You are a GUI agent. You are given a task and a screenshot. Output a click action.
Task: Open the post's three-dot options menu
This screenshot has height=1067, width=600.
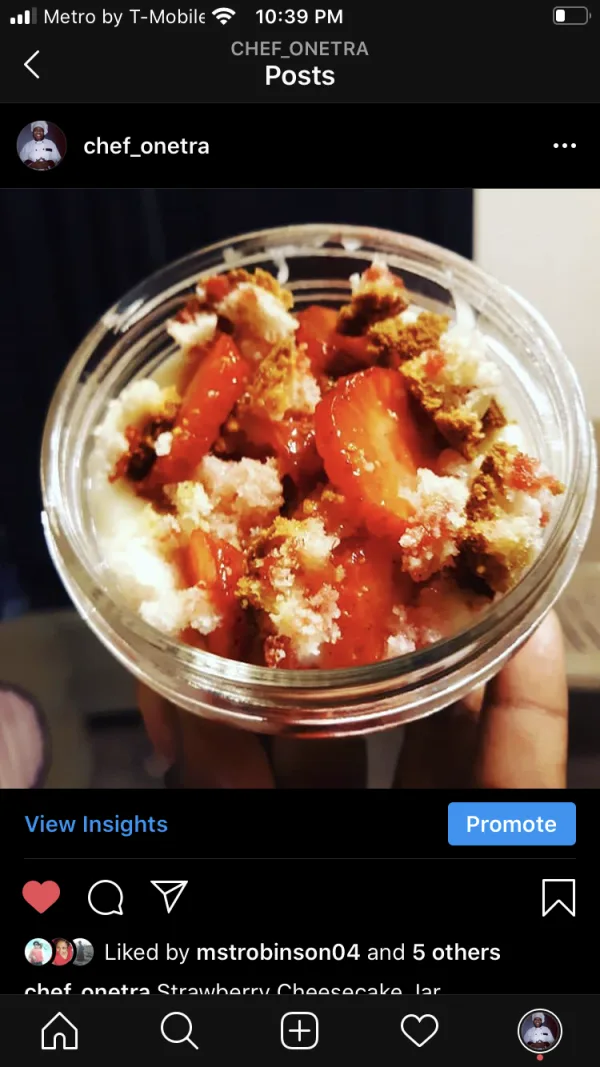564,146
